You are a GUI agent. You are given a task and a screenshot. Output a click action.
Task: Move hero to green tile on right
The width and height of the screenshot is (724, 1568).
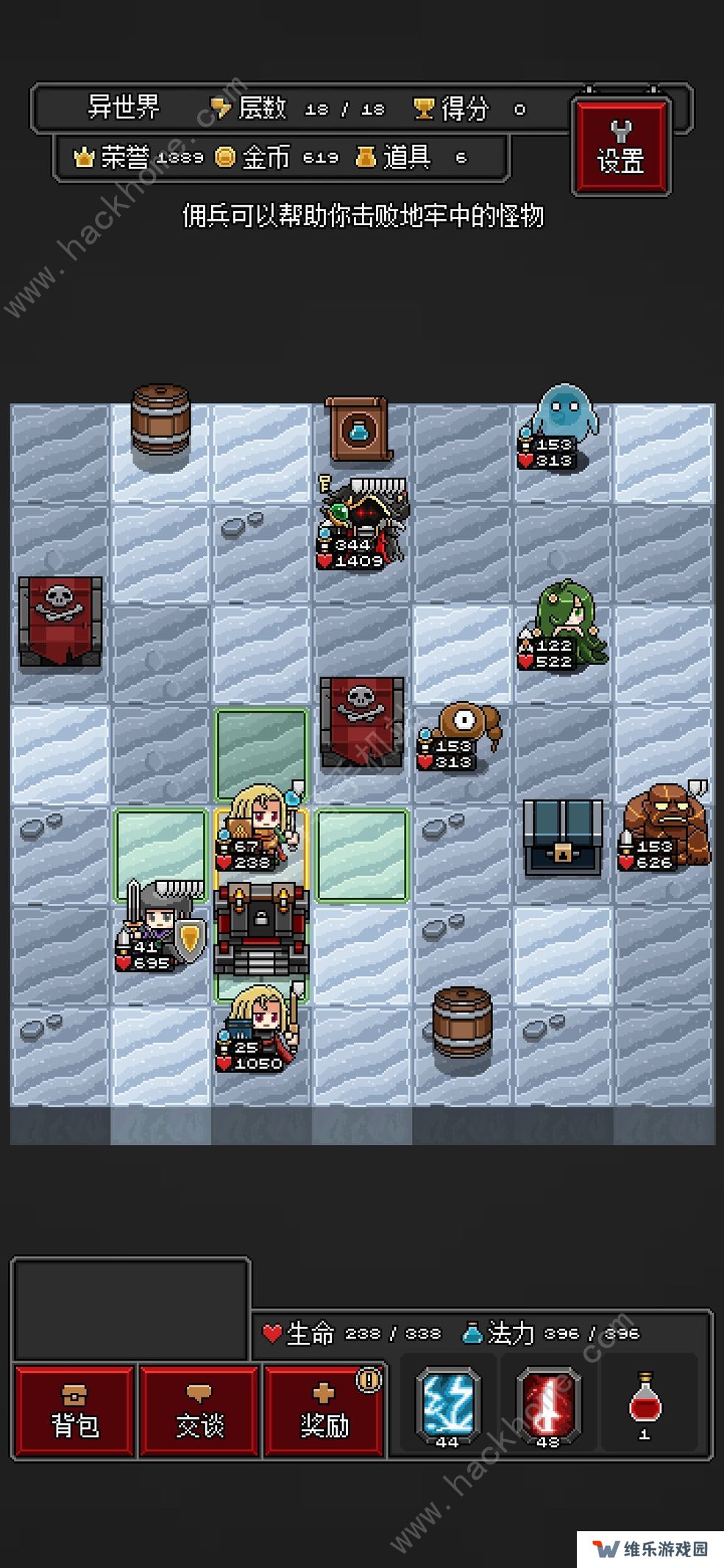click(361, 855)
